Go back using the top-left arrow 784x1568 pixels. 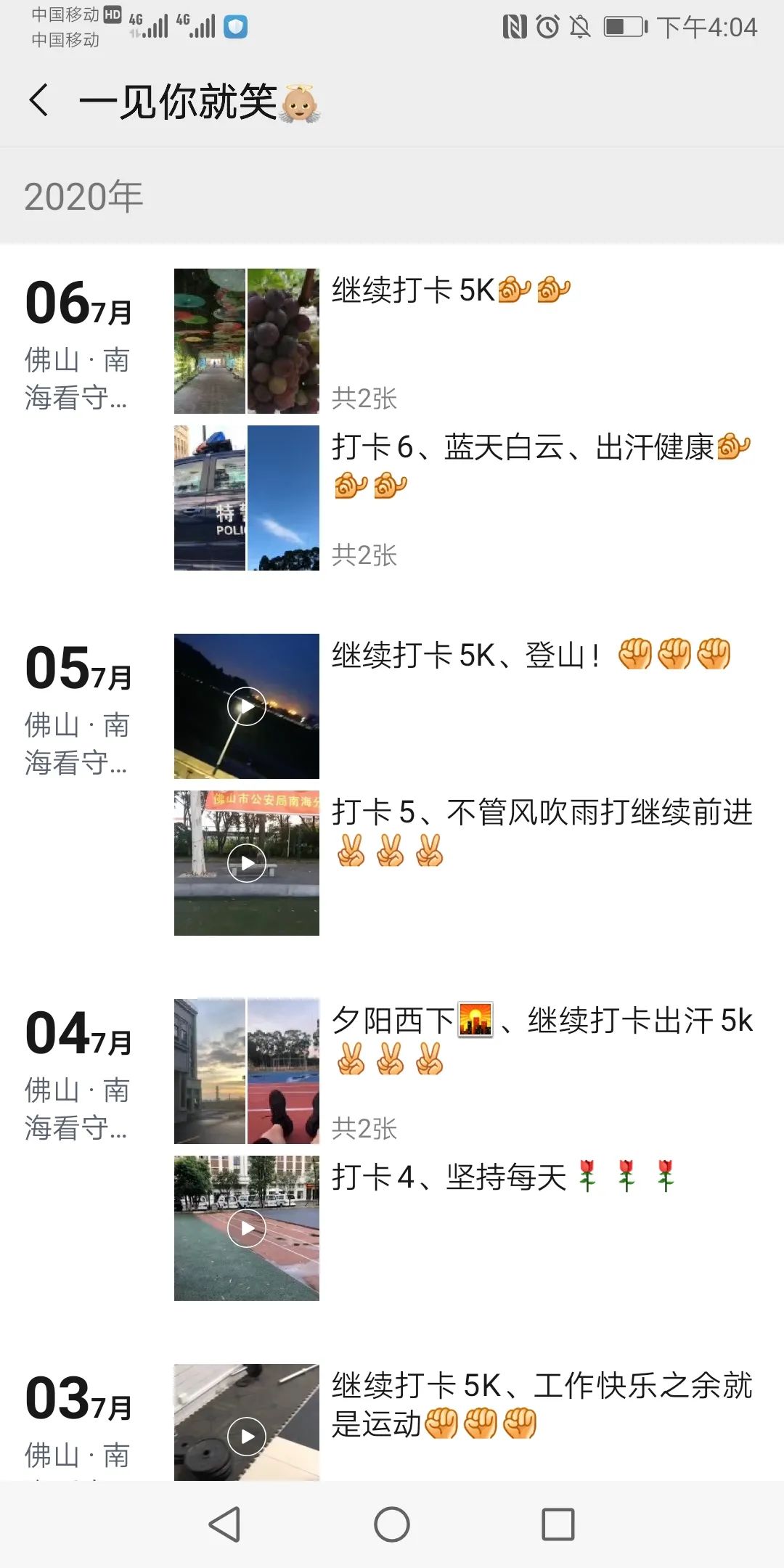pyautogui.click(x=39, y=100)
